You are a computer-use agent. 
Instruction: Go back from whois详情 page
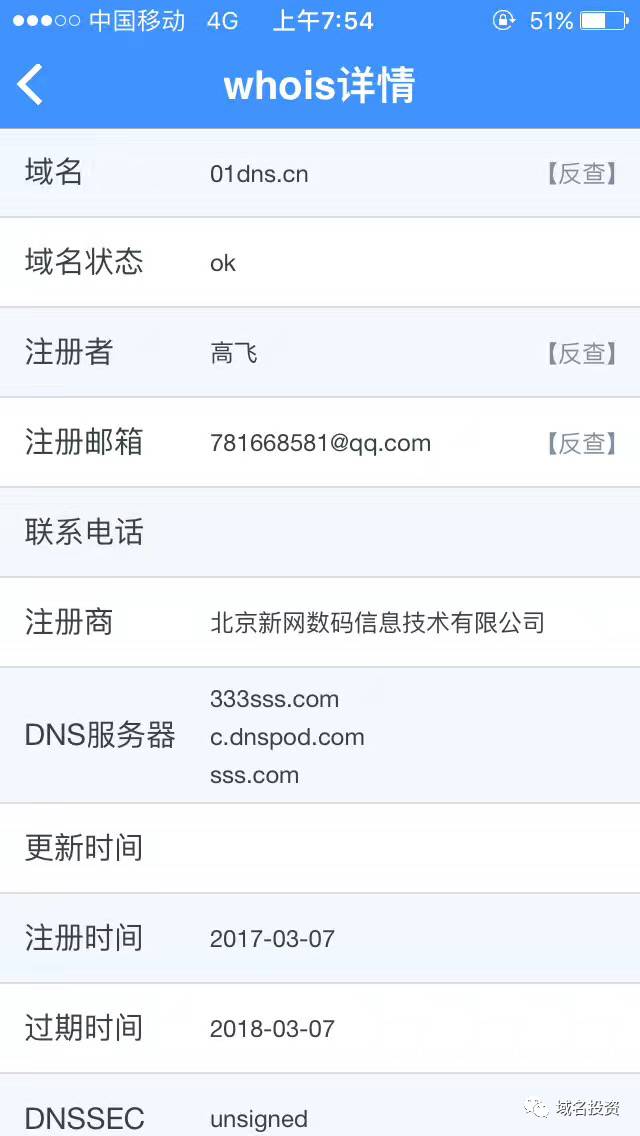(31, 85)
